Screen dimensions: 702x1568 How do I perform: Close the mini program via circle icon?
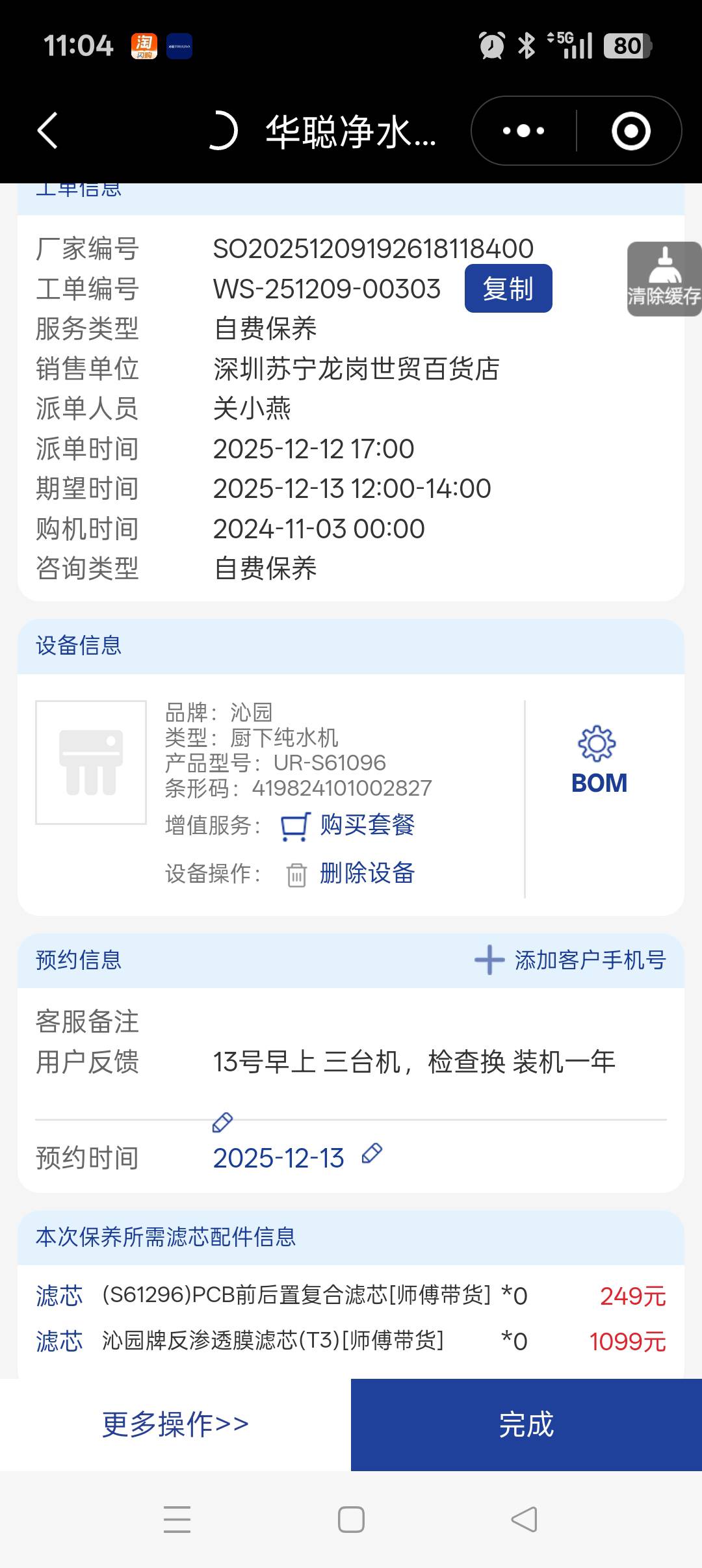tap(630, 131)
